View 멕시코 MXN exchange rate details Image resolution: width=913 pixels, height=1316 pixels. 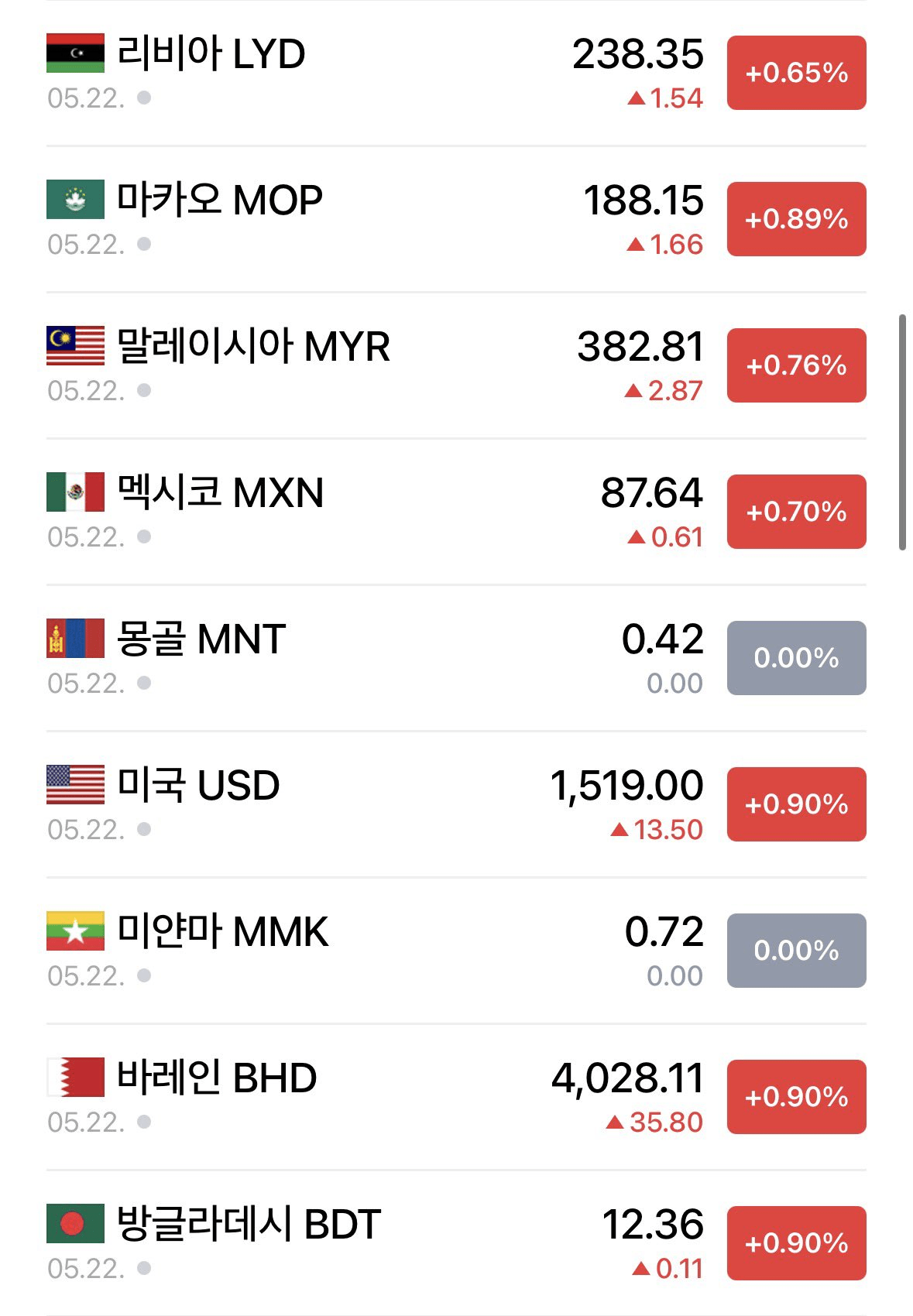[x=456, y=512]
